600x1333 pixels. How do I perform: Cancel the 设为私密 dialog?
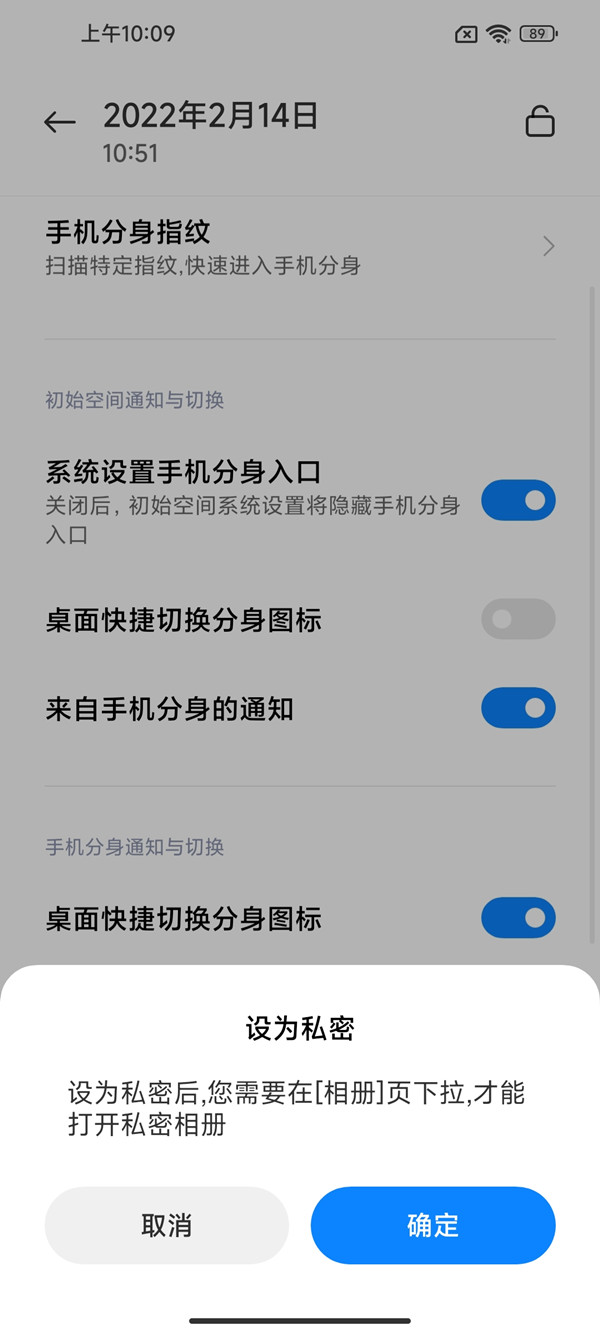[166, 1225]
